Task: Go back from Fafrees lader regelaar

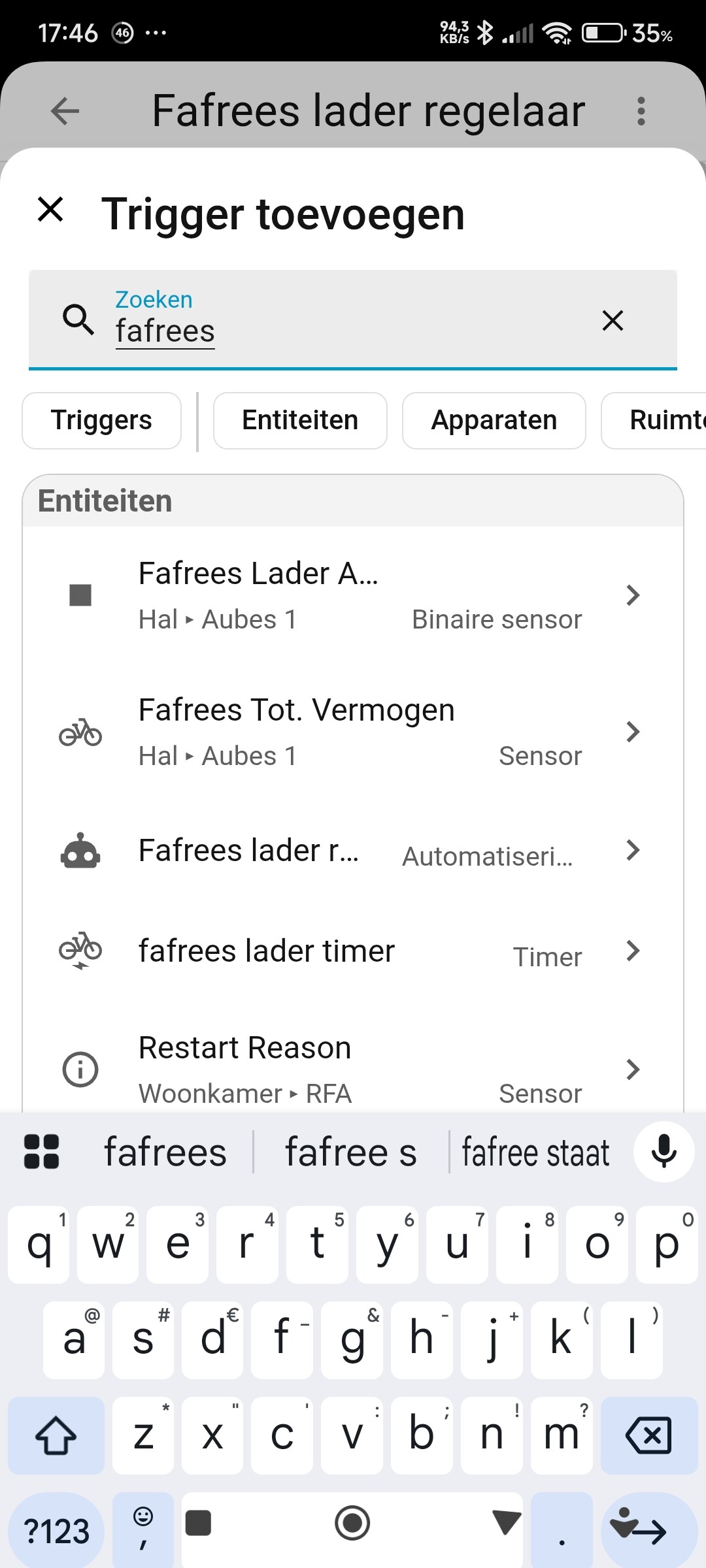Action: [65, 111]
